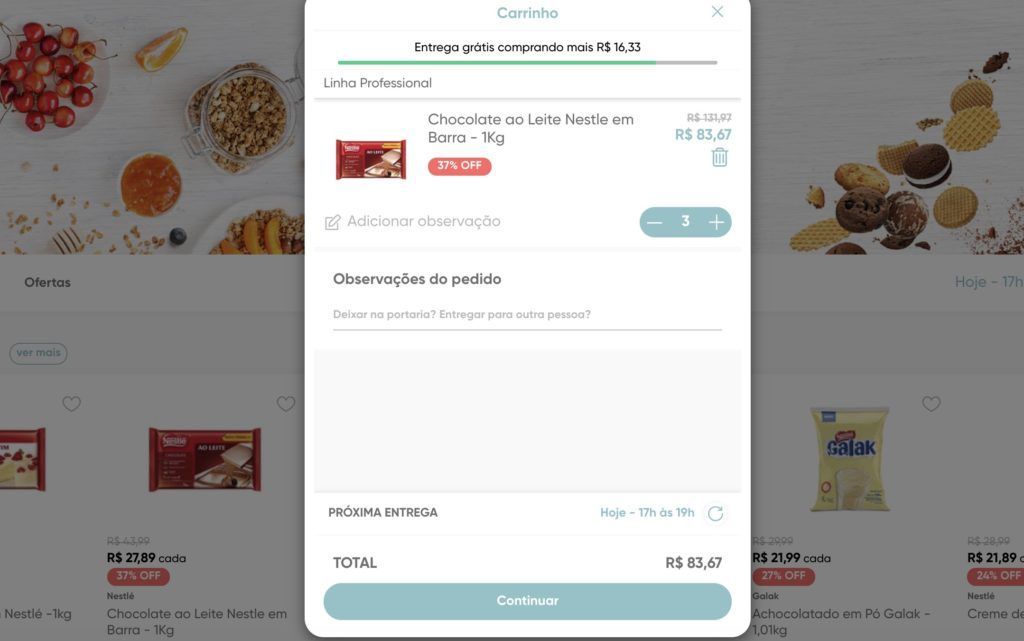Screen dimensions: 1024x641
Task: Focus the Observações do pedido text field
Action: (527, 314)
